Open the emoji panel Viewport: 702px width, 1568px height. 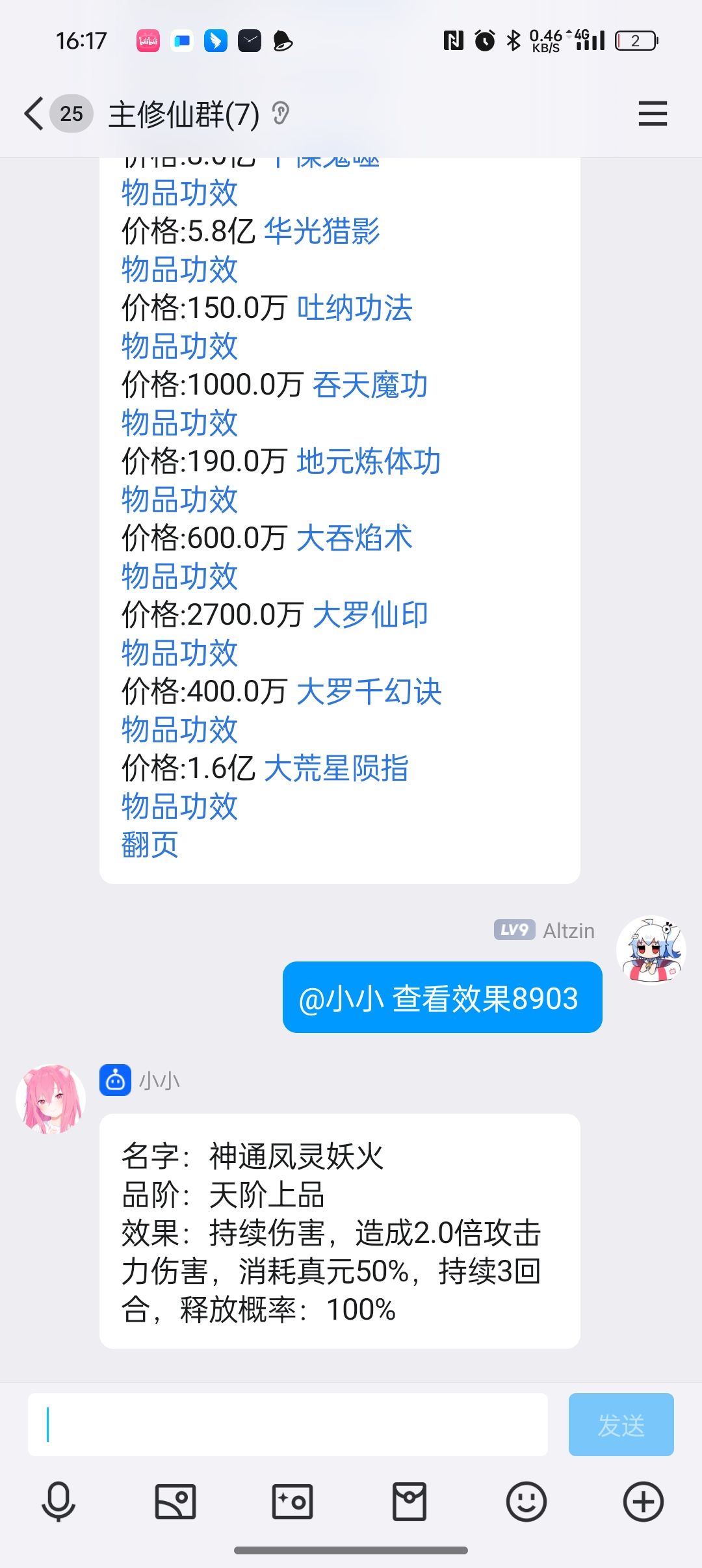click(x=526, y=1502)
